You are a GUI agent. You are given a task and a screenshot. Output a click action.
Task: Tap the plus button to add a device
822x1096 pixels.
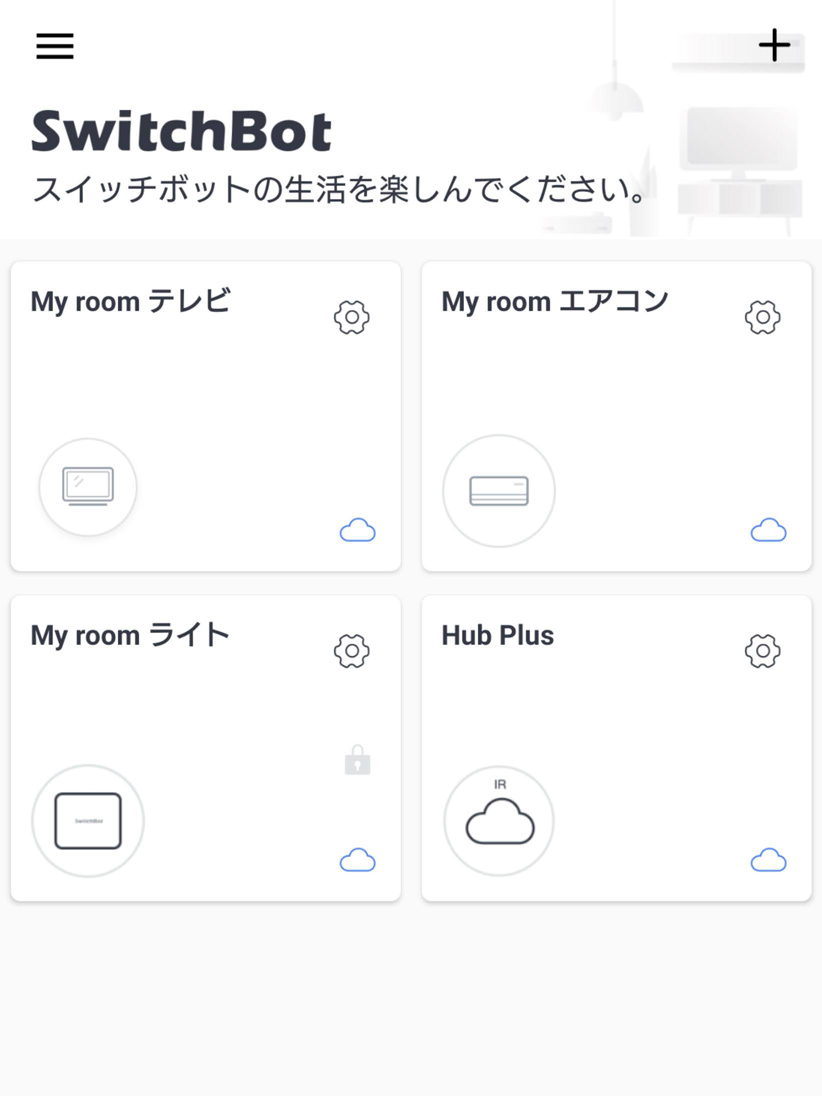click(x=775, y=46)
